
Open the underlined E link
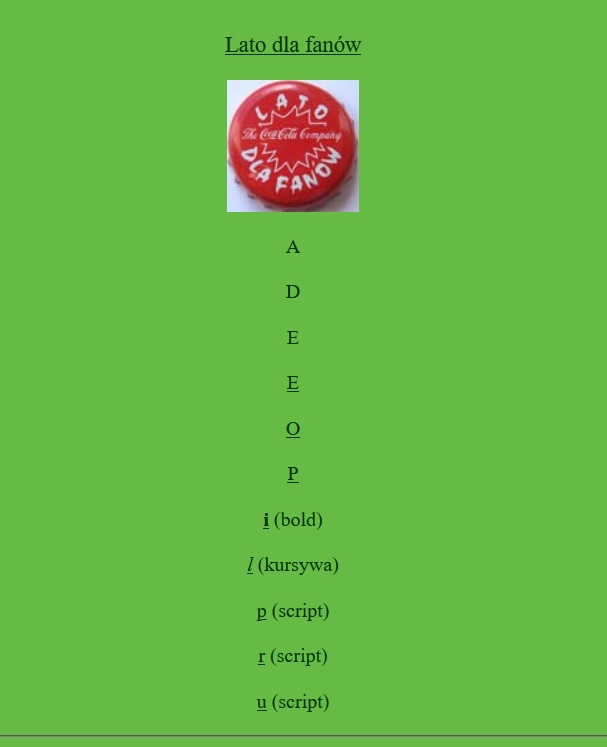pos(293,383)
